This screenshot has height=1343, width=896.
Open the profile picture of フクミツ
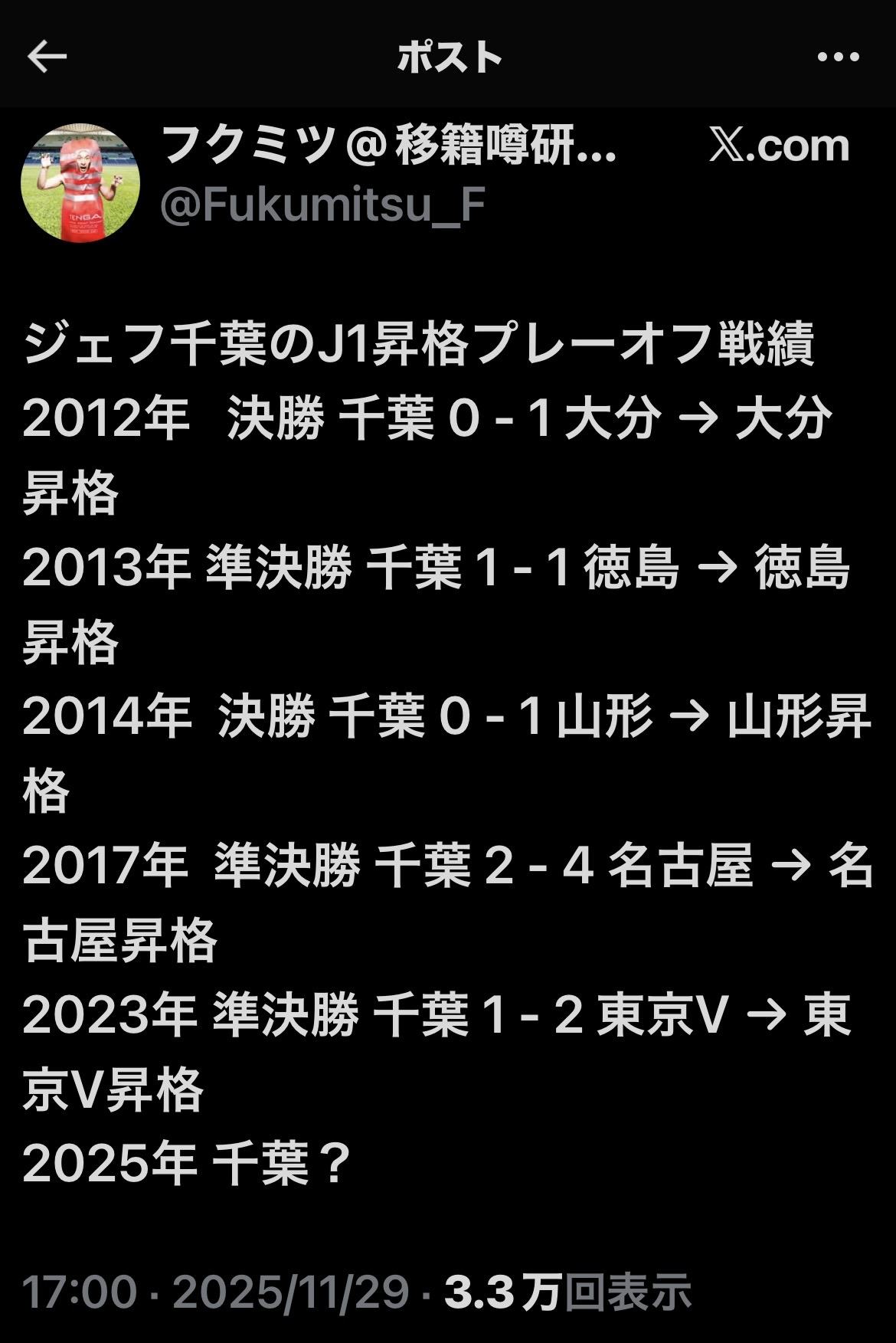point(80,182)
